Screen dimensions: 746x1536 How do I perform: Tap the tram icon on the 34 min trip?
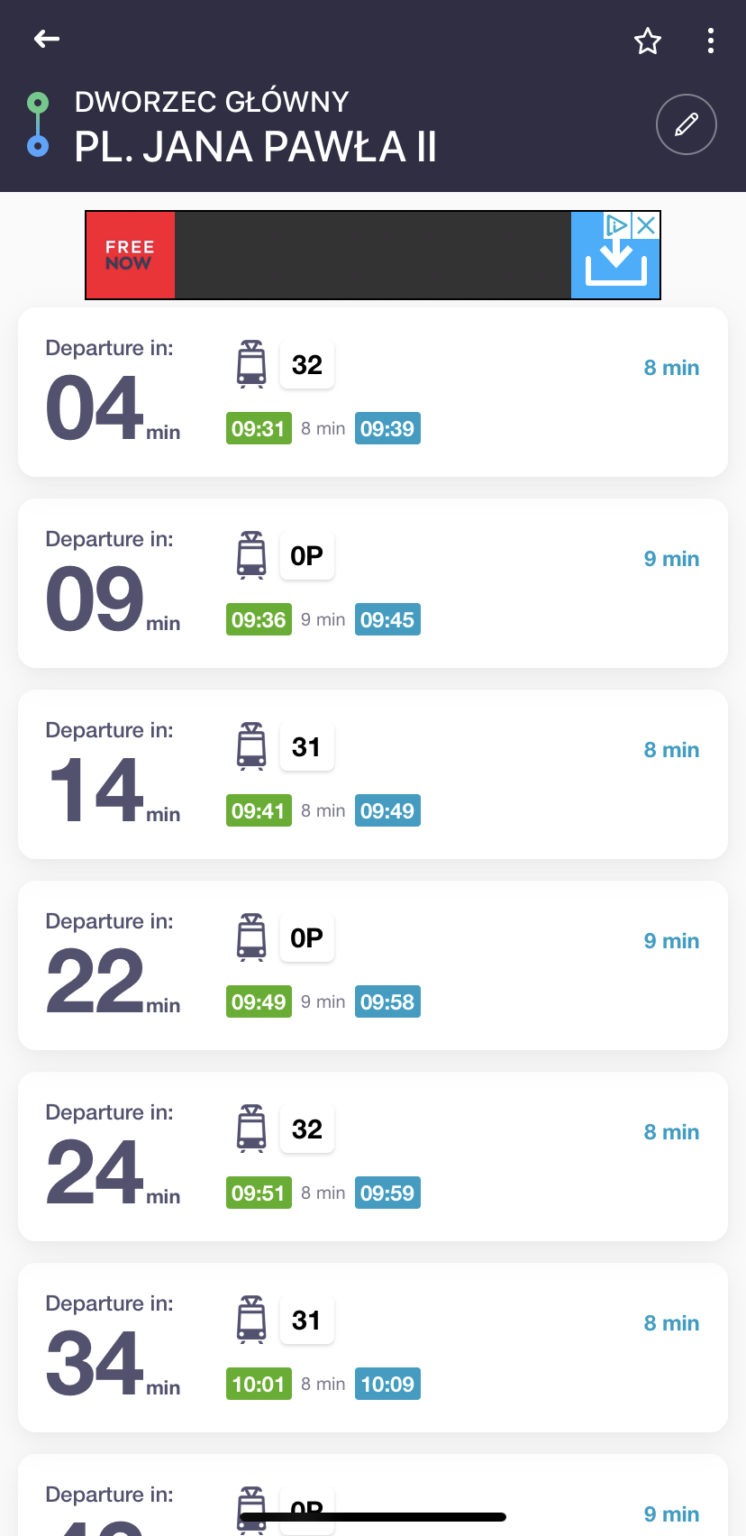click(x=251, y=1319)
